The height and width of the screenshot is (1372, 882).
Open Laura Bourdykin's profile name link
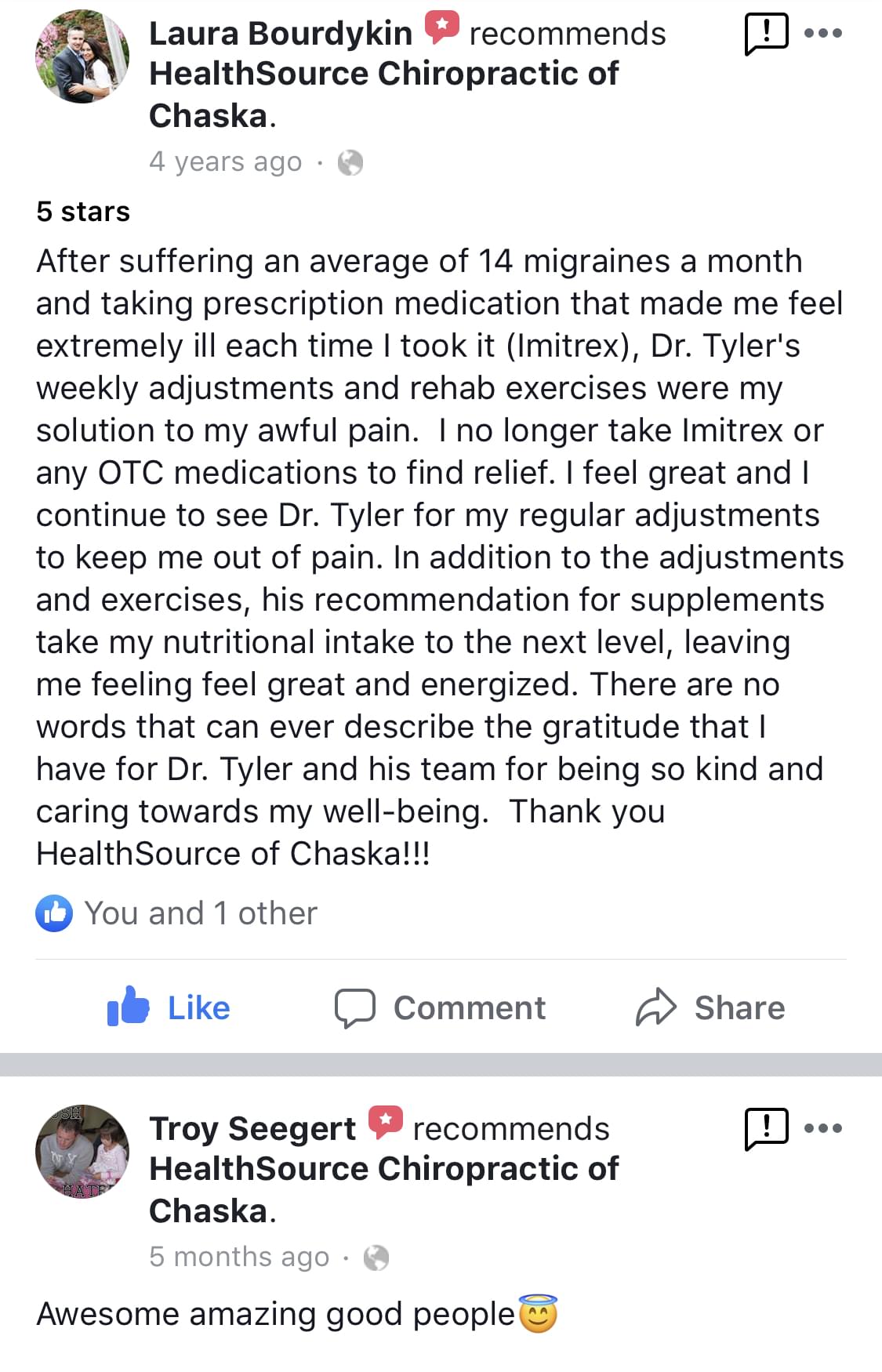(x=280, y=34)
